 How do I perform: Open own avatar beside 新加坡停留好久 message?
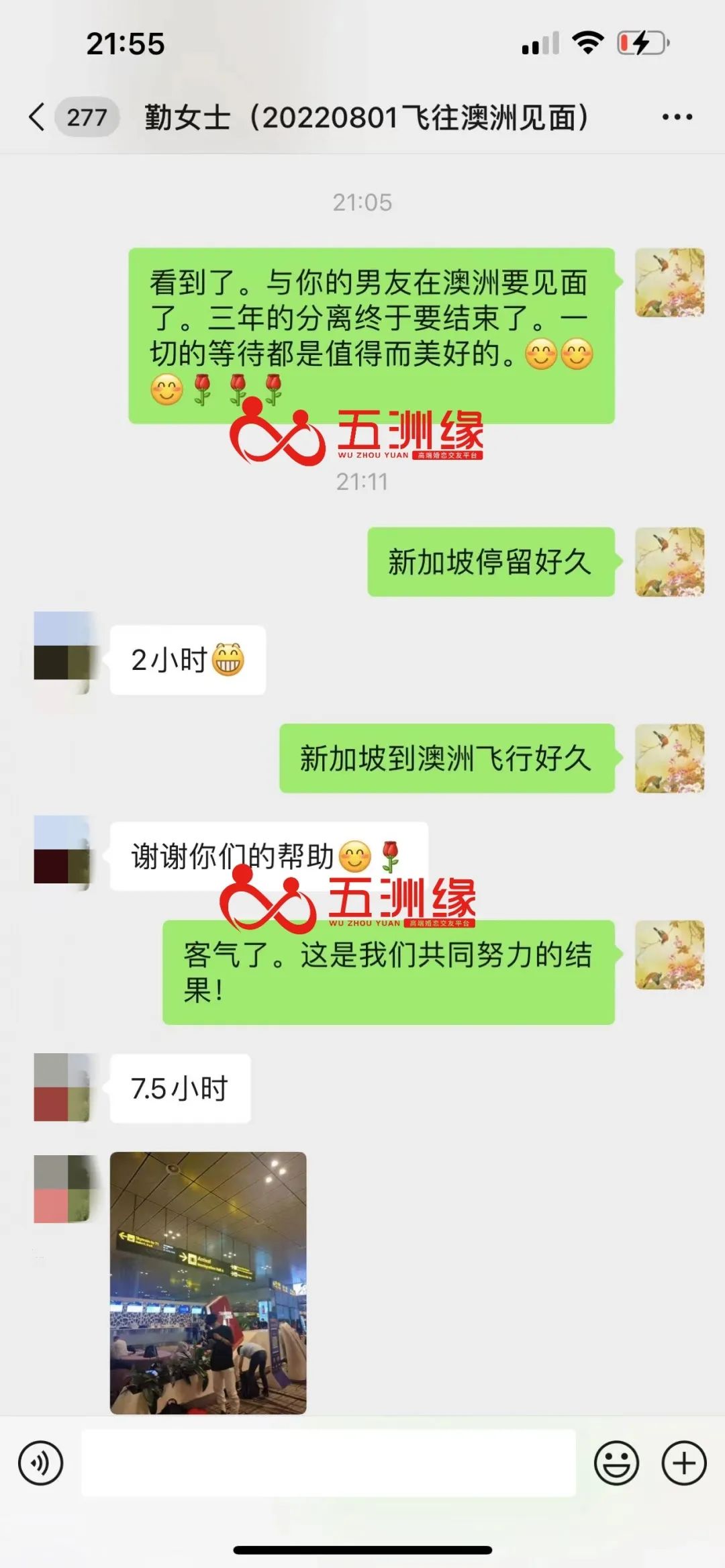click(669, 562)
